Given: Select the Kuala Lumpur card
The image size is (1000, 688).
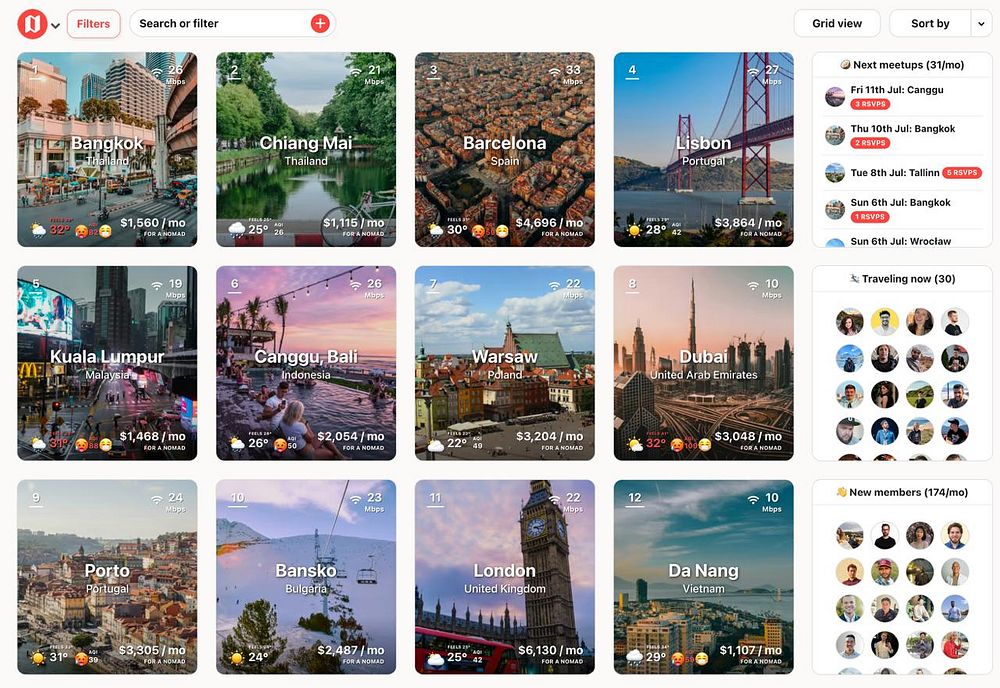Looking at the screenshot, I should click(107, 363).
